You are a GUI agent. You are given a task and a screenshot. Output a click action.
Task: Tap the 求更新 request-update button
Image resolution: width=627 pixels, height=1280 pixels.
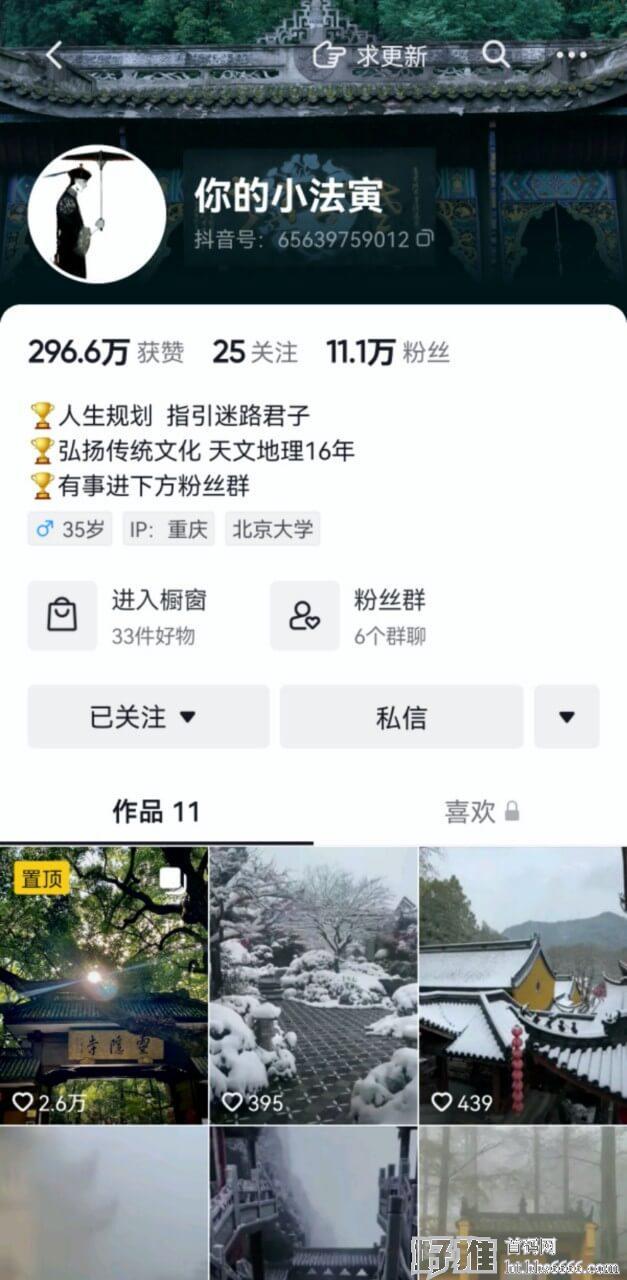(369, 55)
